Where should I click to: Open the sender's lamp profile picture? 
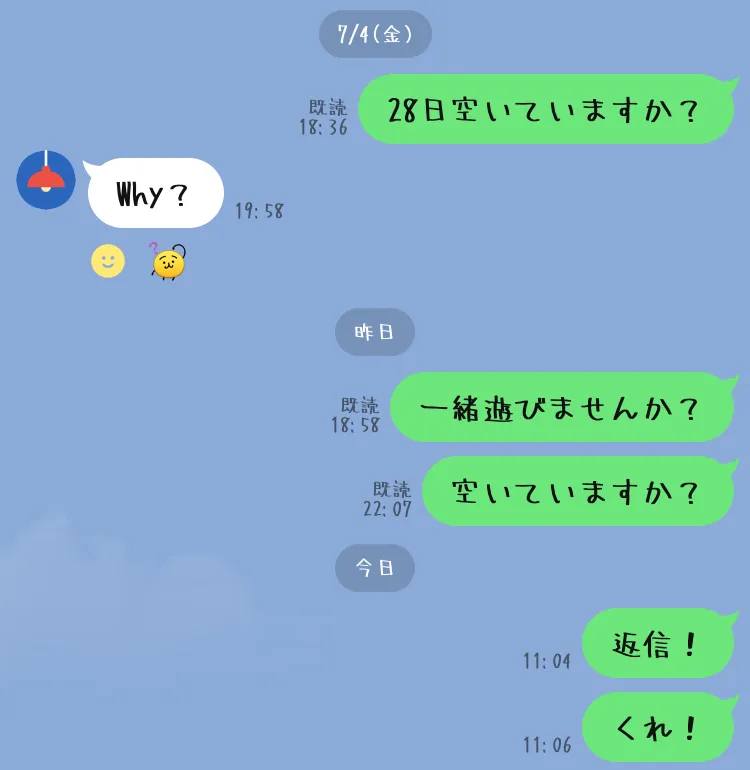(x=46, y=180)
